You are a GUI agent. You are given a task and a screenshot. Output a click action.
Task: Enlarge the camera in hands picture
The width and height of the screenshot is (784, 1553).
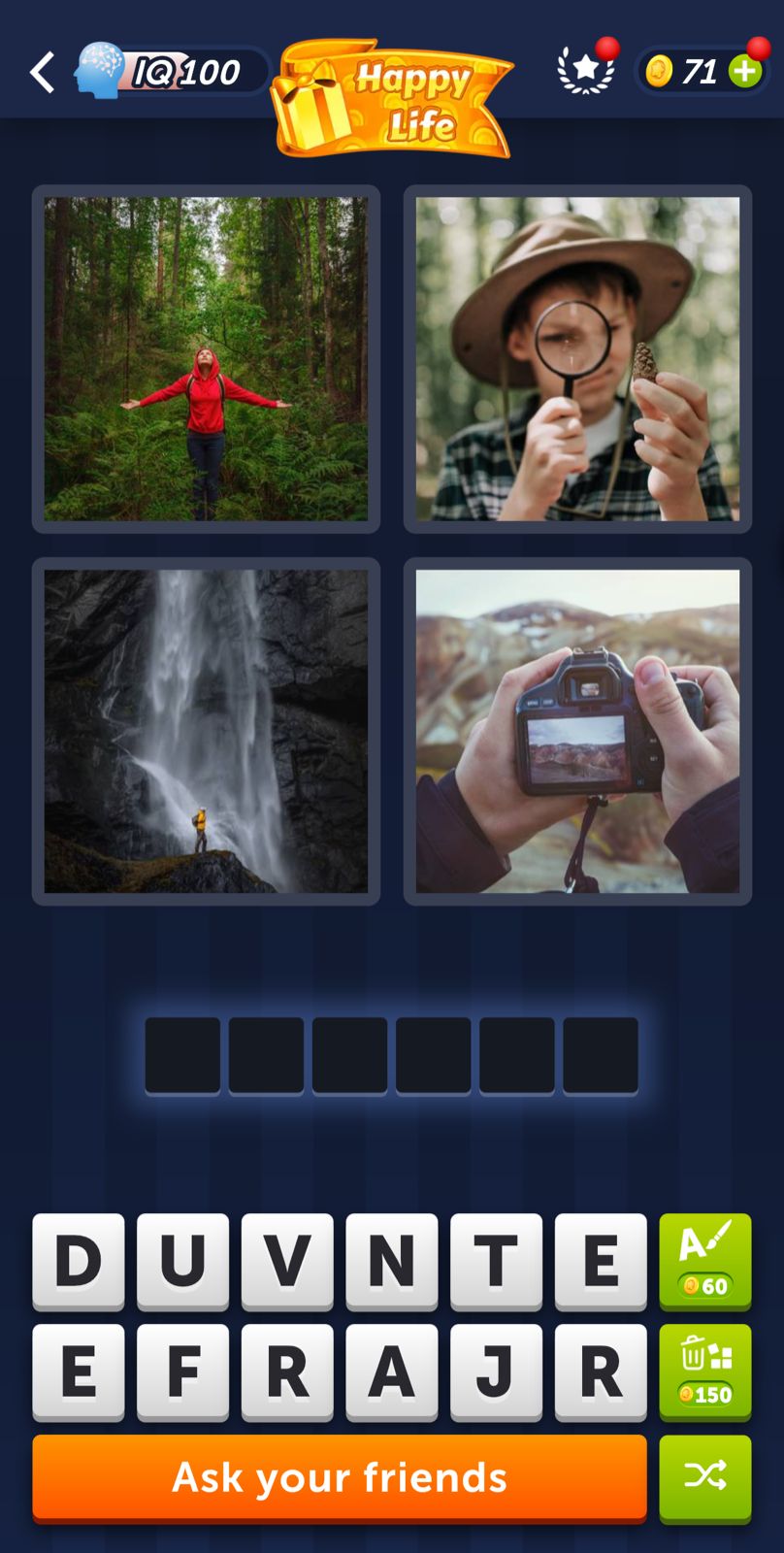(x=577, y=731)
